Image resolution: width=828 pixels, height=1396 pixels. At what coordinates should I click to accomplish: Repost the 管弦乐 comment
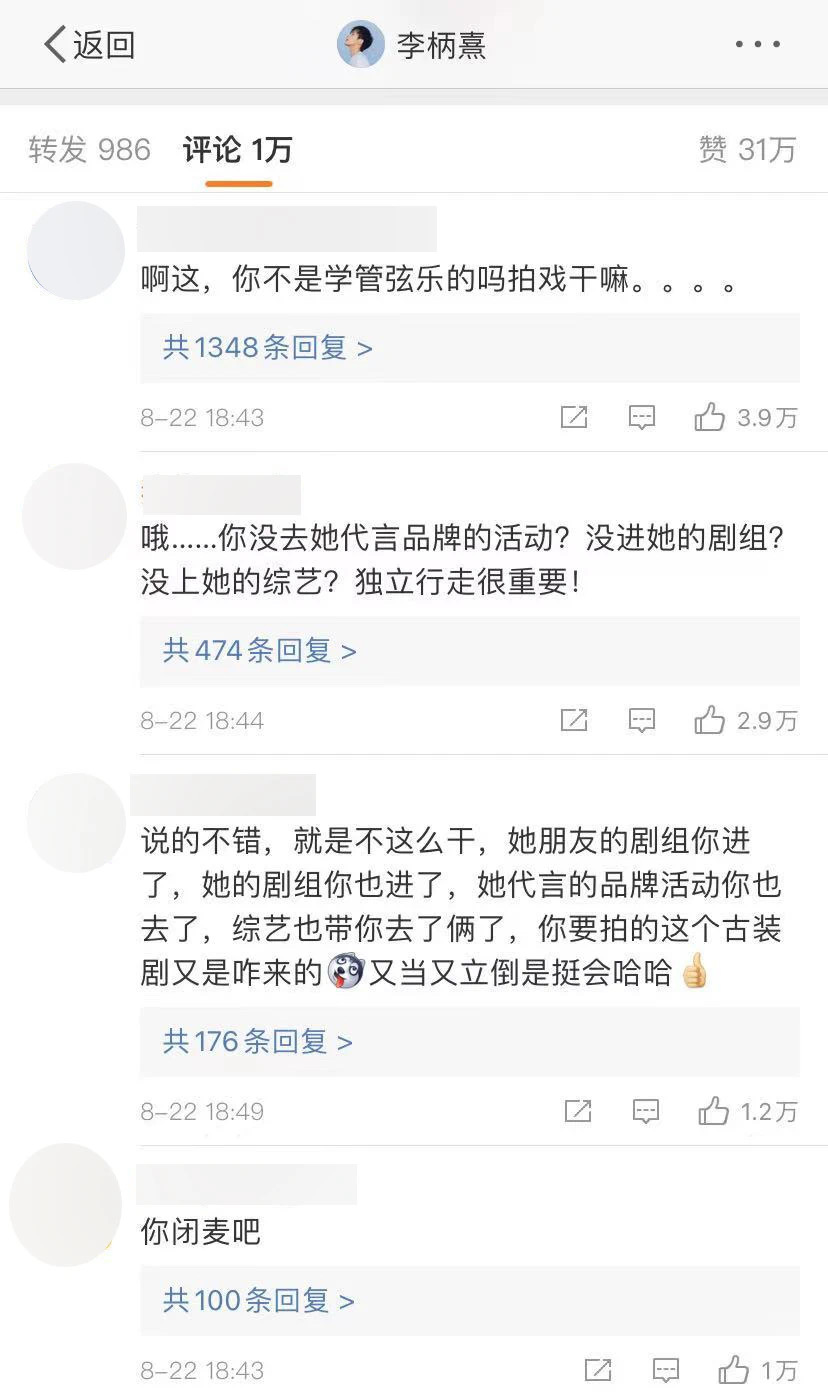[574, 418]
